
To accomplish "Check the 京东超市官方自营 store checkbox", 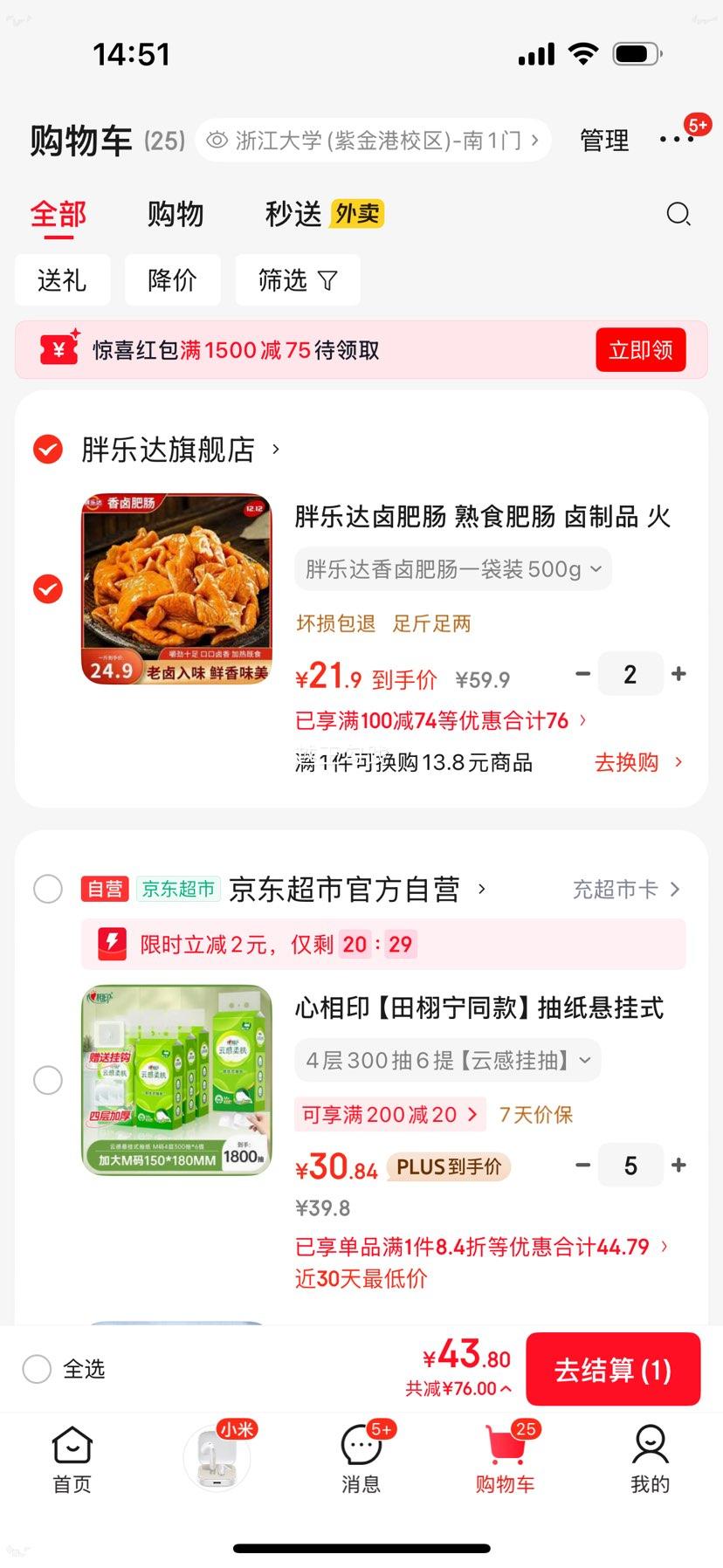I will coord(48,889).
